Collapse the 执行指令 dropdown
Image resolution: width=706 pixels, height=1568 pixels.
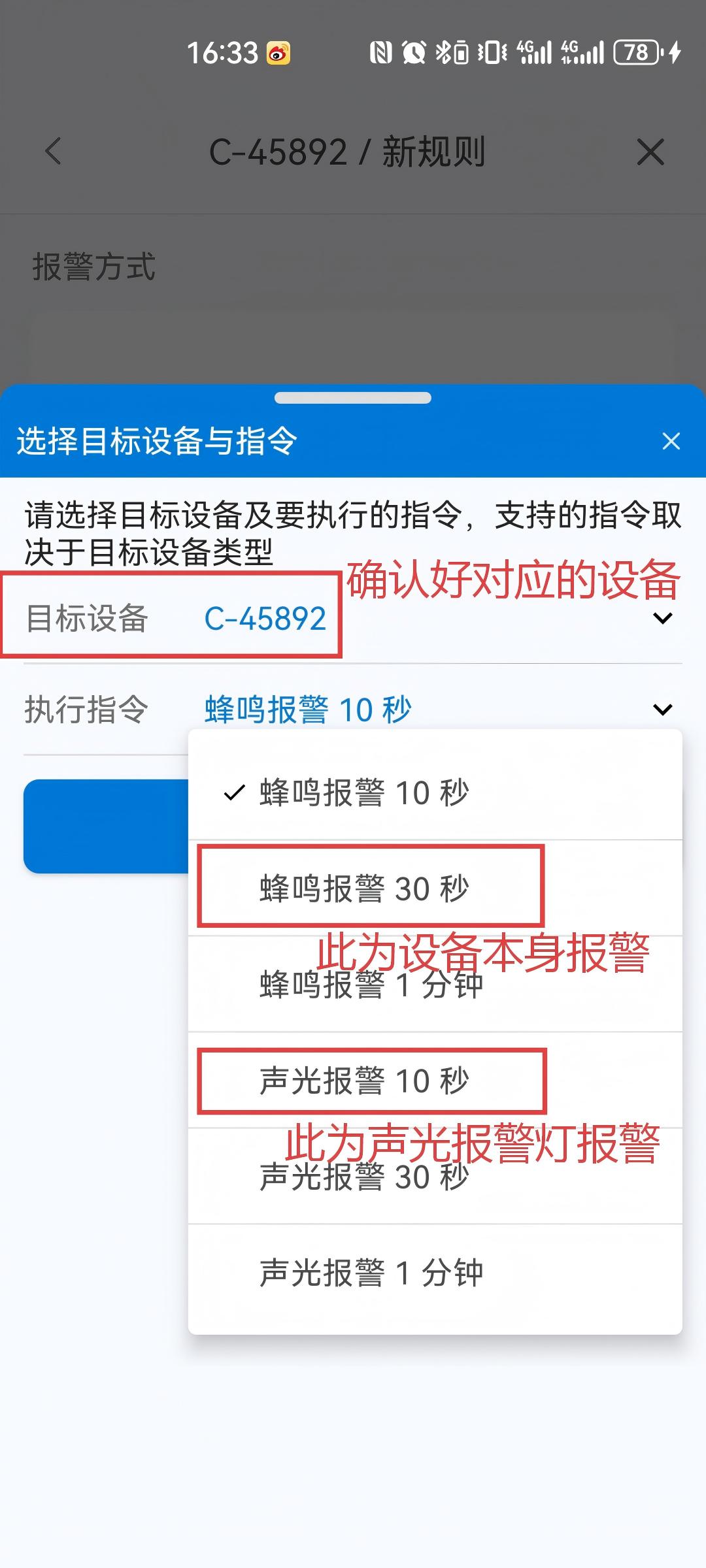(x=662, y=710)
